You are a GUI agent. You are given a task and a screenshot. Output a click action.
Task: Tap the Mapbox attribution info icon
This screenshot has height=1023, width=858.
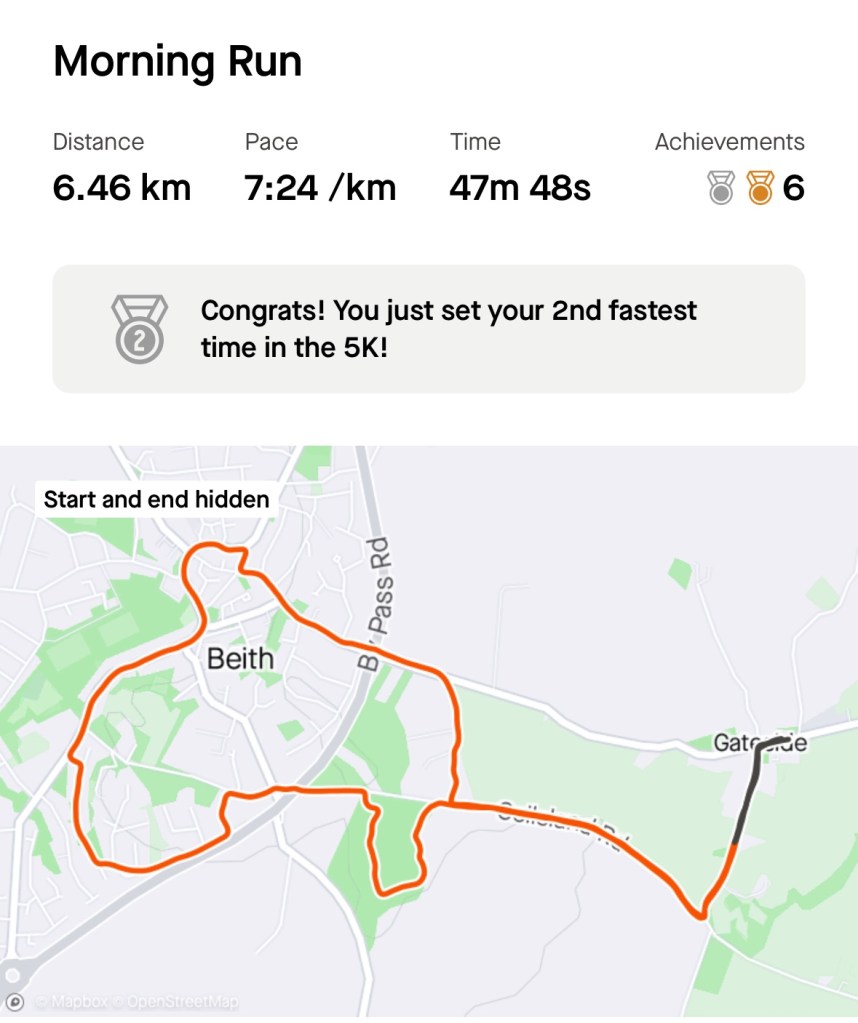(15, 1001)
